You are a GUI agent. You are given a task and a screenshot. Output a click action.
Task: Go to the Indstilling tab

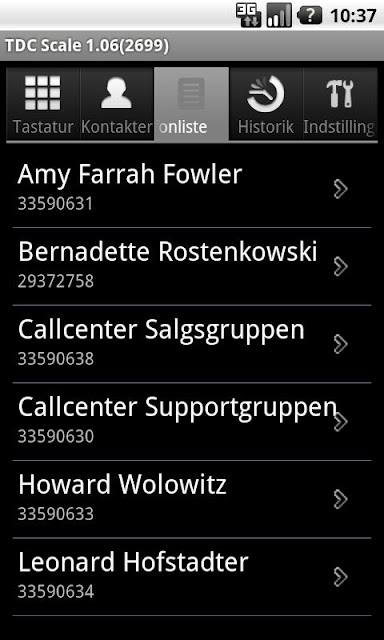click(x=340, y=104)
